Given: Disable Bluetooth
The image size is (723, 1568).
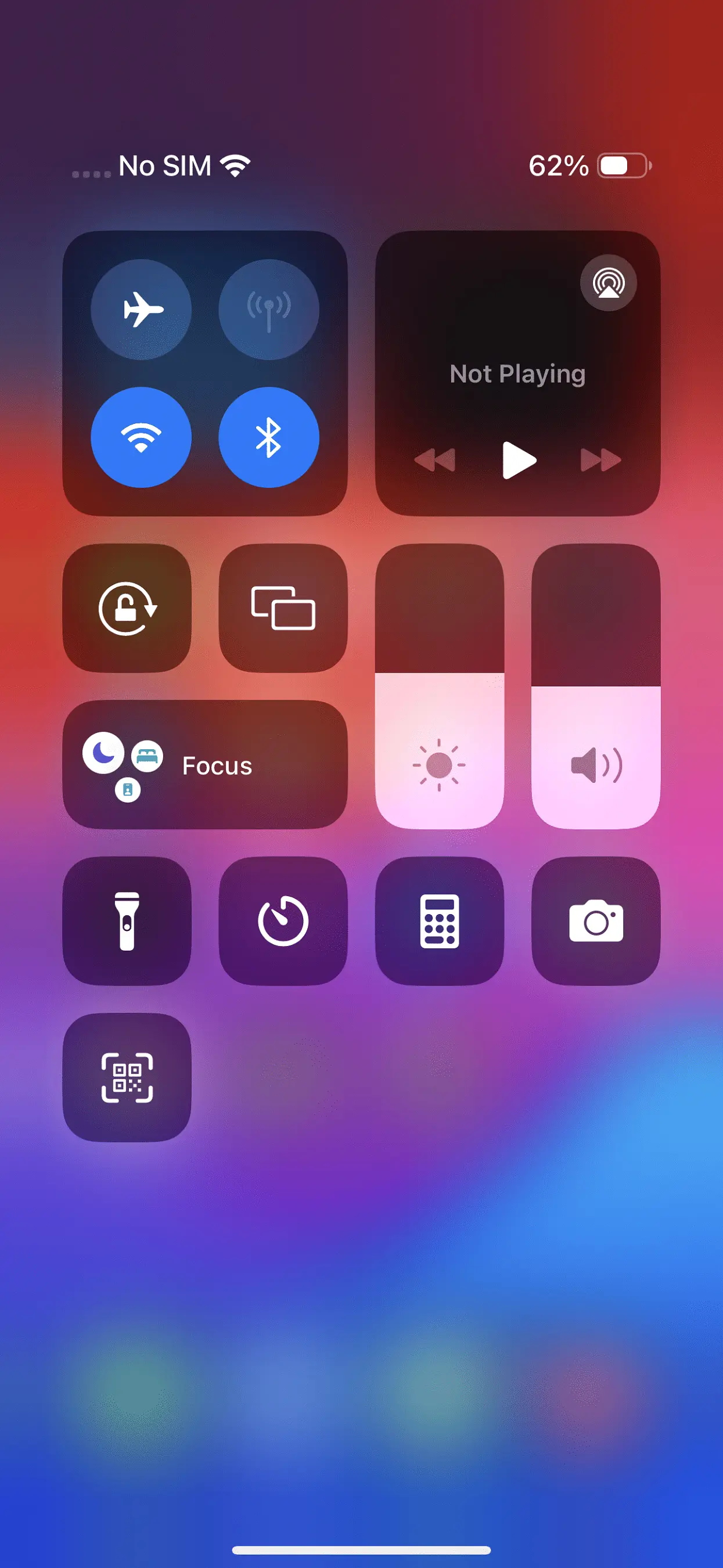Looking at the screenshot, I should [x=268, y=437].
